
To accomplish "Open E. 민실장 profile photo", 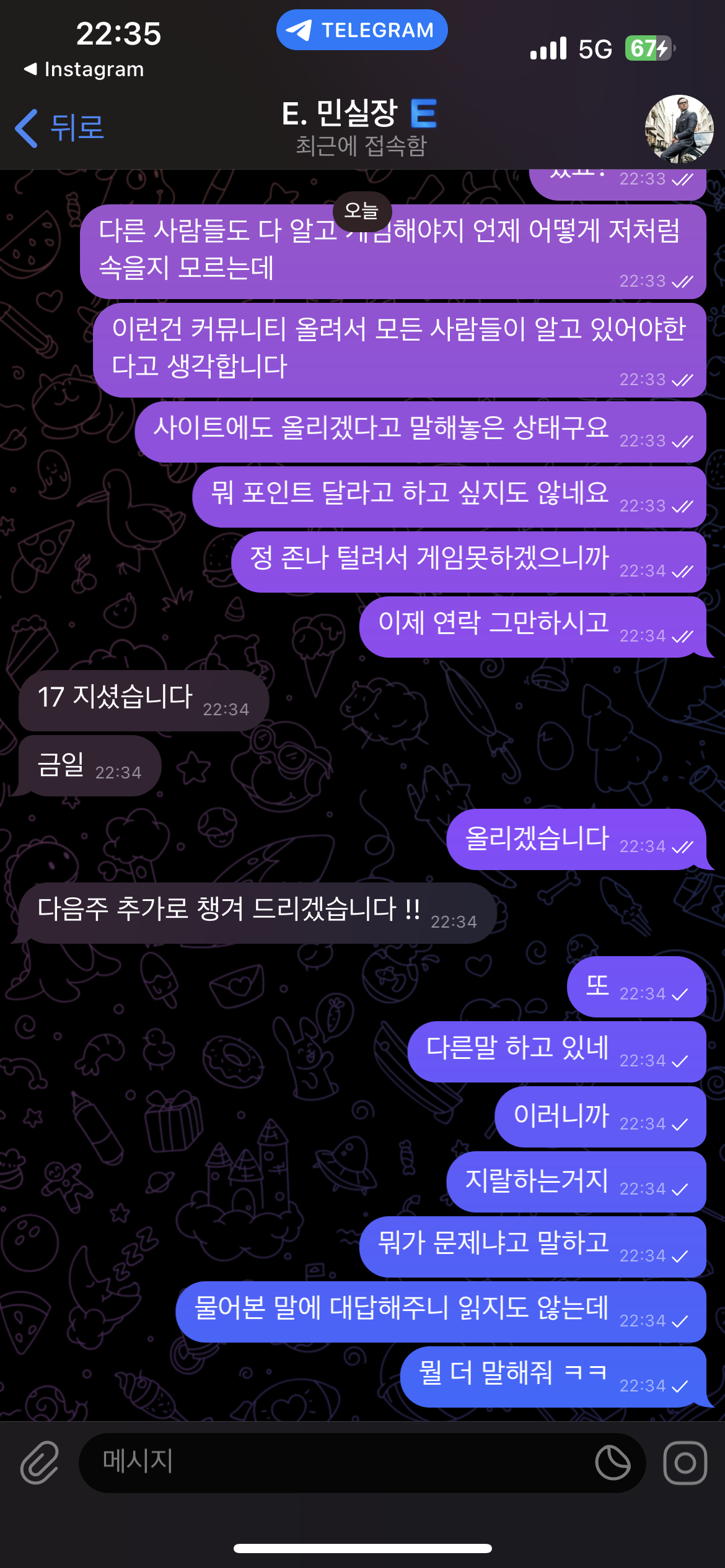I will [679, 129].
